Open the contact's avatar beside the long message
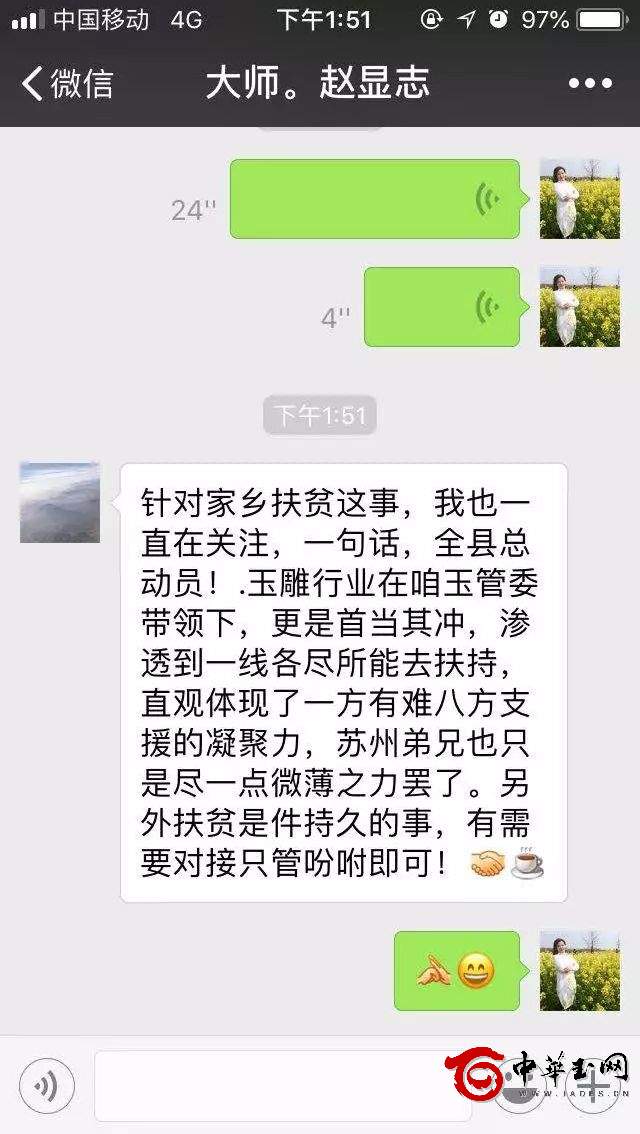The height and width of the screenshot is (1134, 640). pyautogui.click(x=60, y=503)
